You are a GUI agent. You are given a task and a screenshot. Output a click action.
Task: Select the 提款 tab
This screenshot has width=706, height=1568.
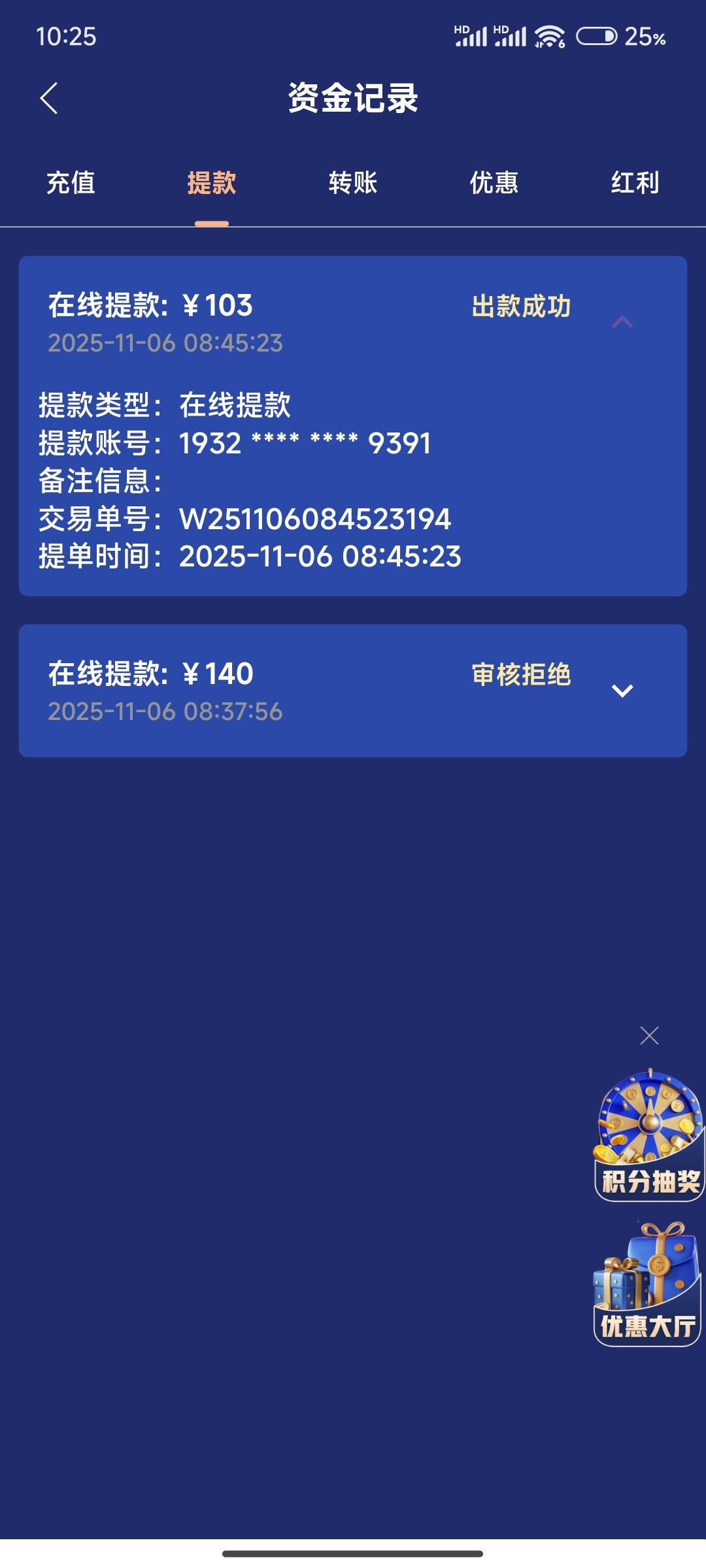[211, 182]
